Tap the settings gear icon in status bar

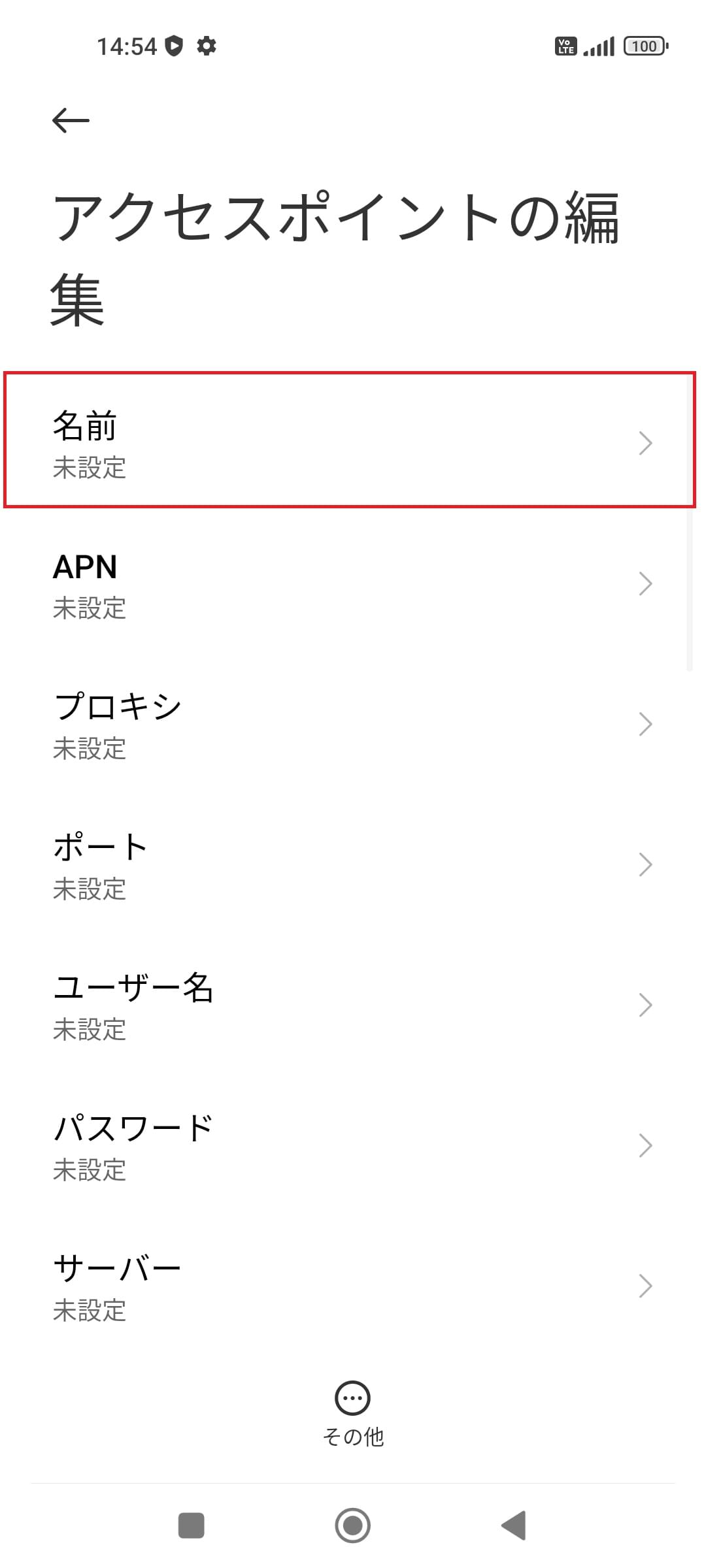pos(207,46)
